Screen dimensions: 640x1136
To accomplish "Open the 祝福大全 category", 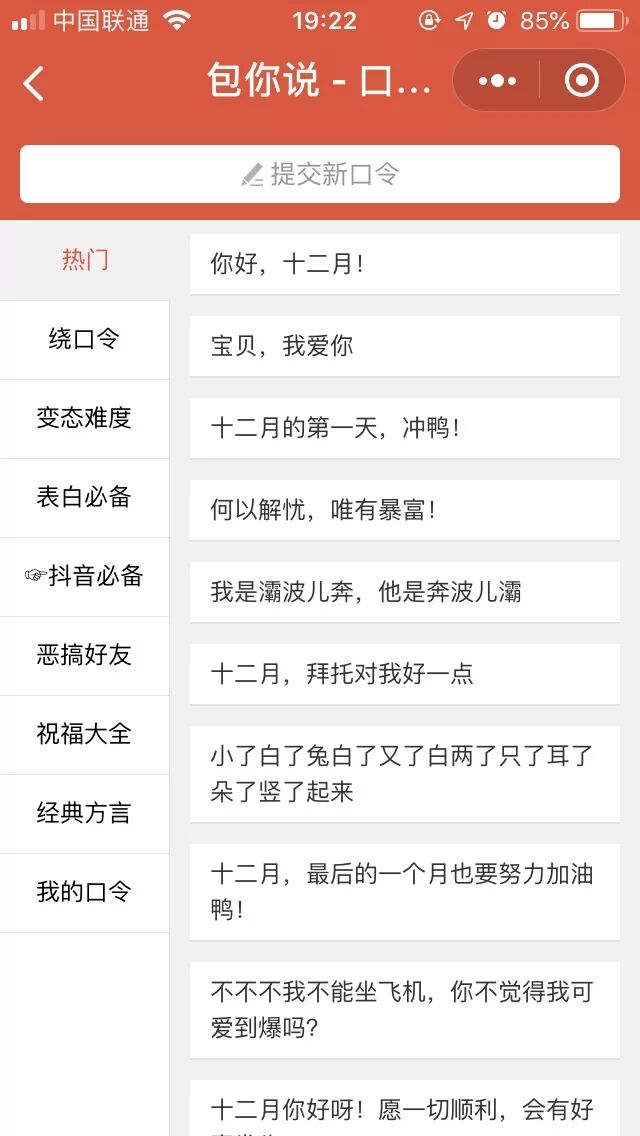I will pos(85,734).
